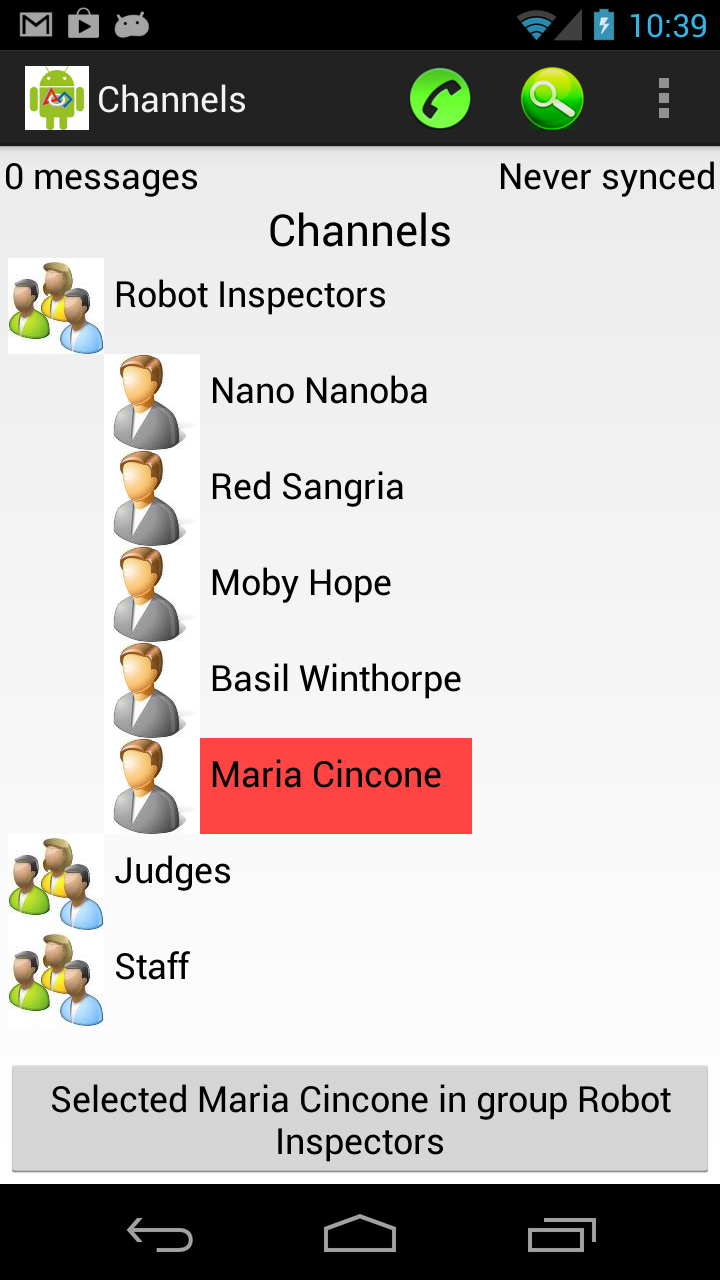Select Basil Winthorpe
The image size is (720, 1280).
tap(336, 679)
